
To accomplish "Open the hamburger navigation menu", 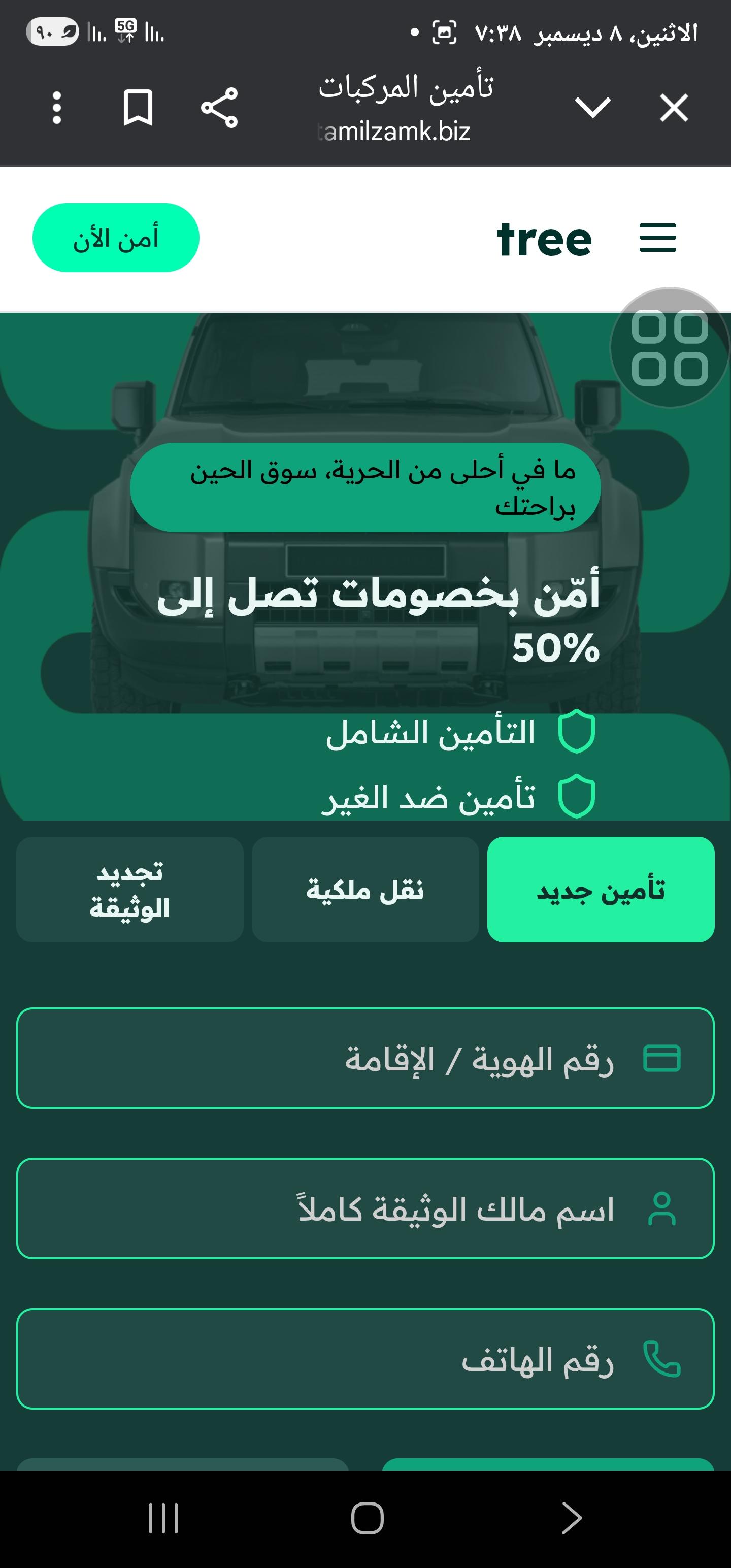I will coord(657,238).
